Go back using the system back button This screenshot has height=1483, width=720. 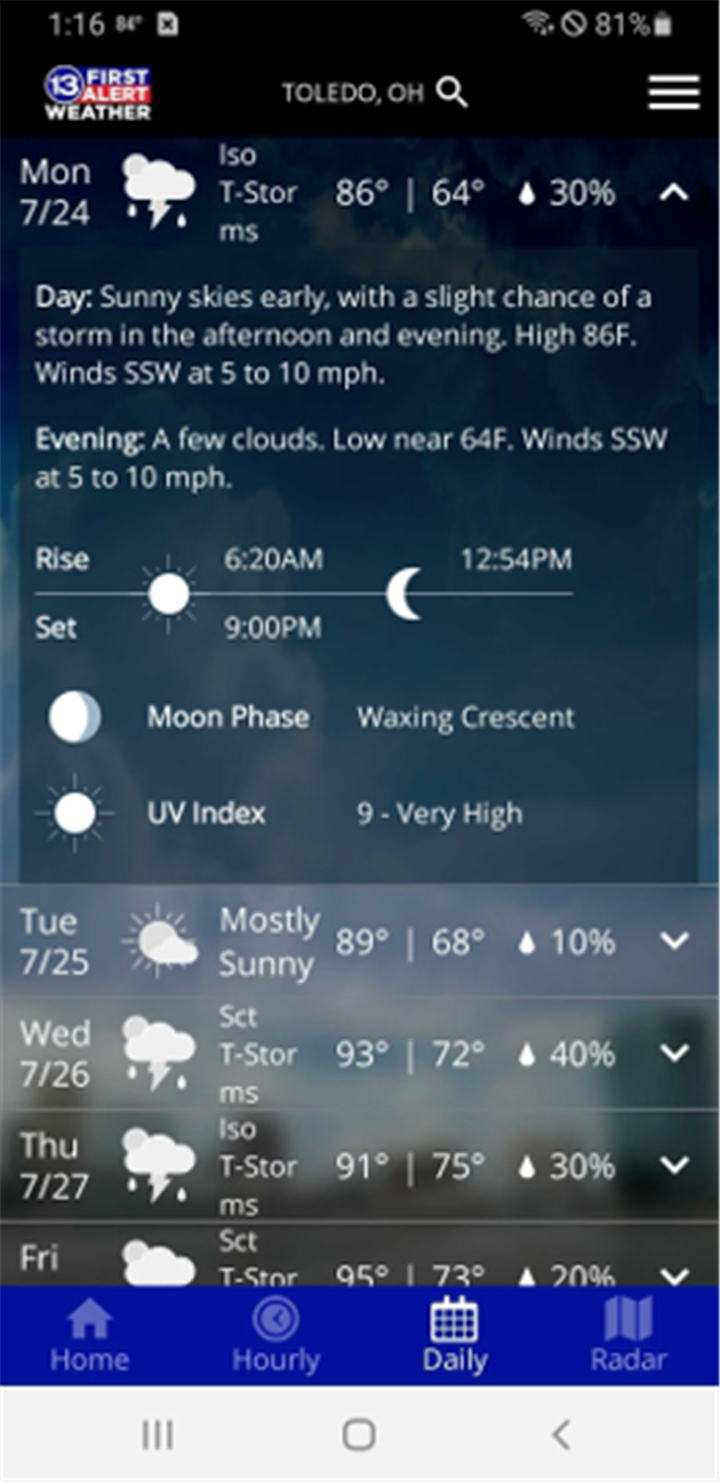tap(562, 1434)
